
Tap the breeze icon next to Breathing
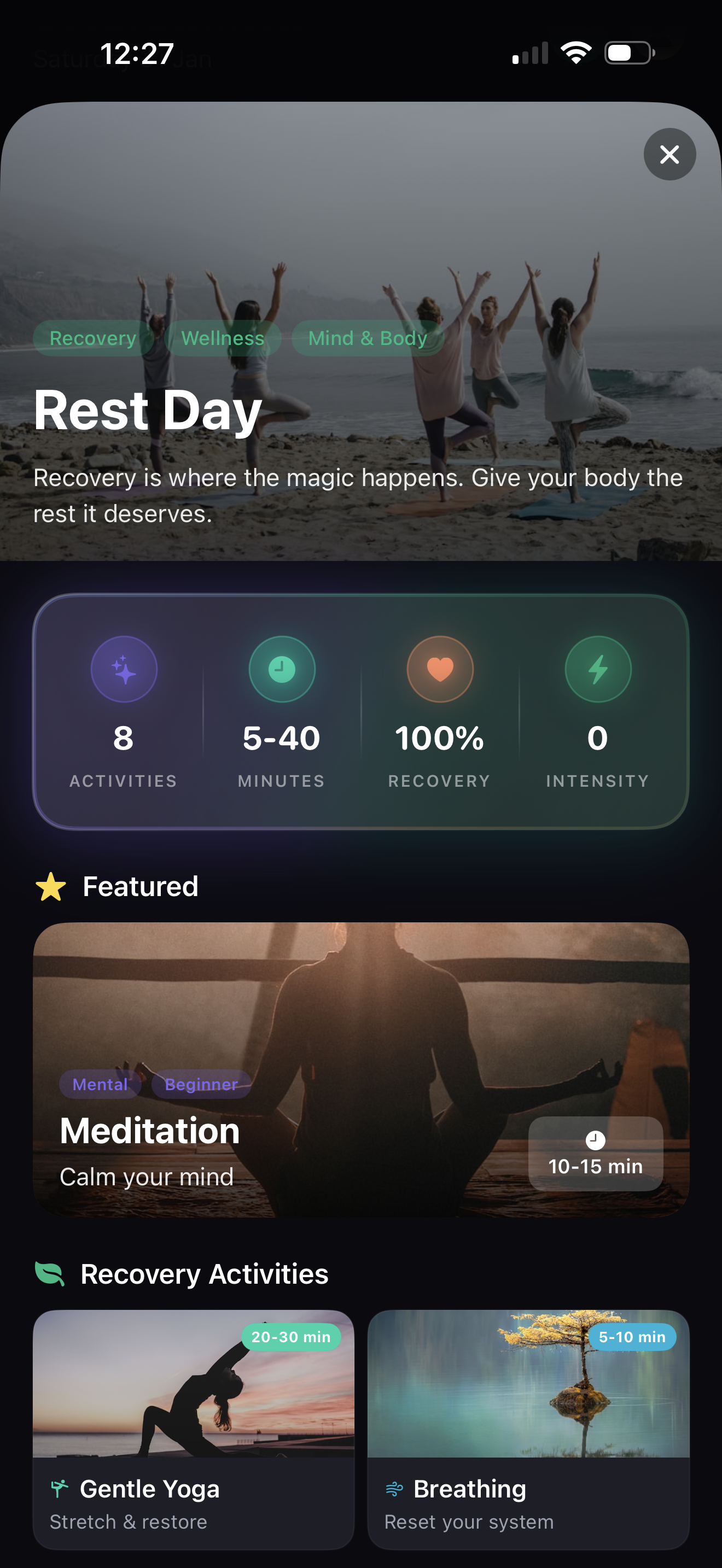[x=394, y=1489]
